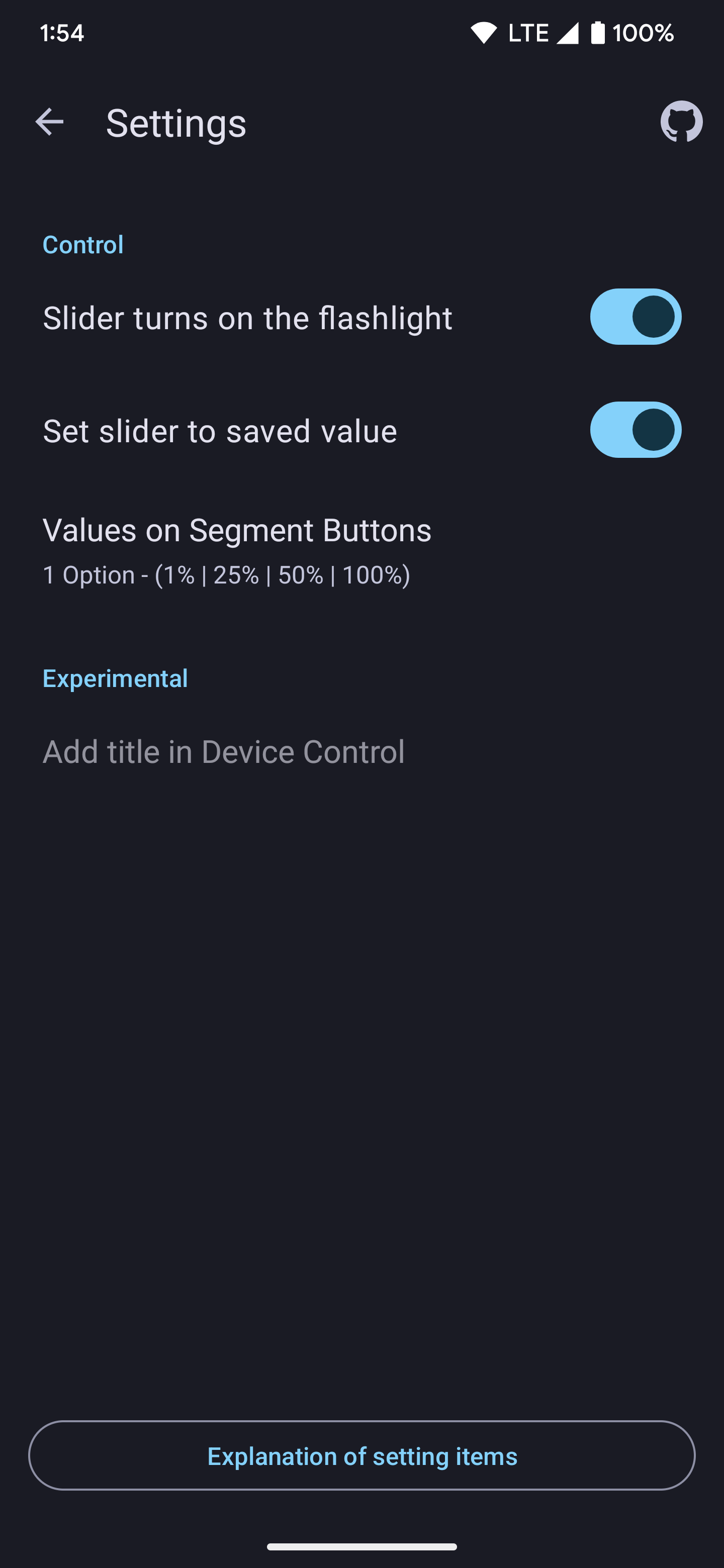Image resolution: width=724 pixels, height=1568 pixels.
Task: Open the GitHub repository icon
Action: click(x=681, y=122)
